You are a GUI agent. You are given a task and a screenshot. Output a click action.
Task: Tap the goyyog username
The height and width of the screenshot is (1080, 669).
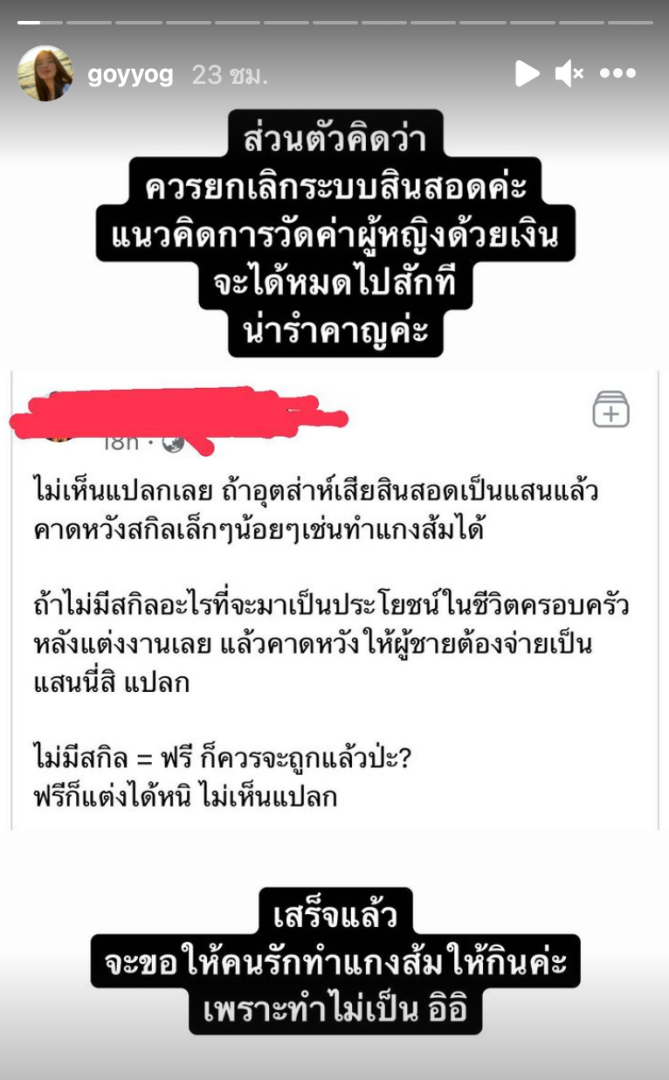point(130,74)
